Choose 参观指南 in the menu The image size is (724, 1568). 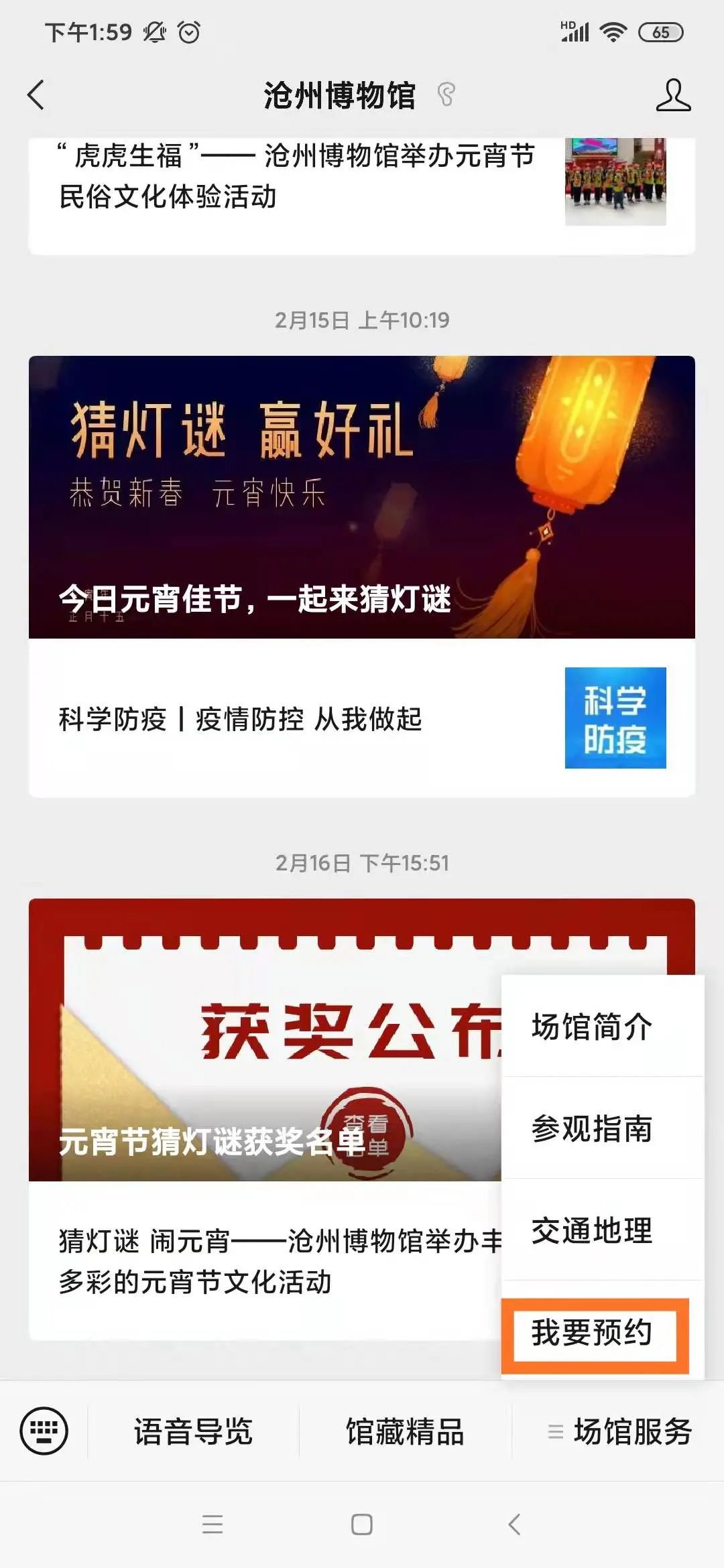coord(592,1129)
